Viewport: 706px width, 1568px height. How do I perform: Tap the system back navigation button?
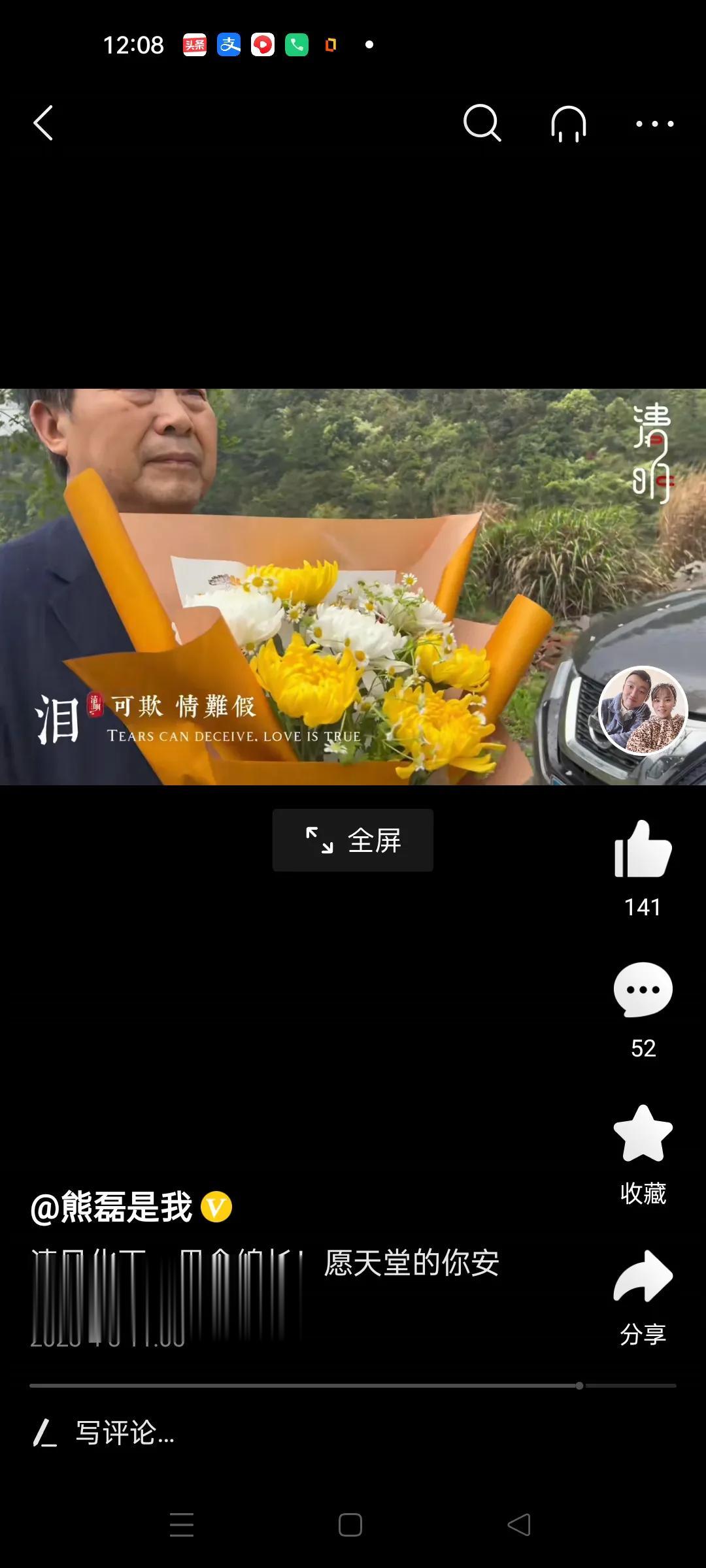519,1525
